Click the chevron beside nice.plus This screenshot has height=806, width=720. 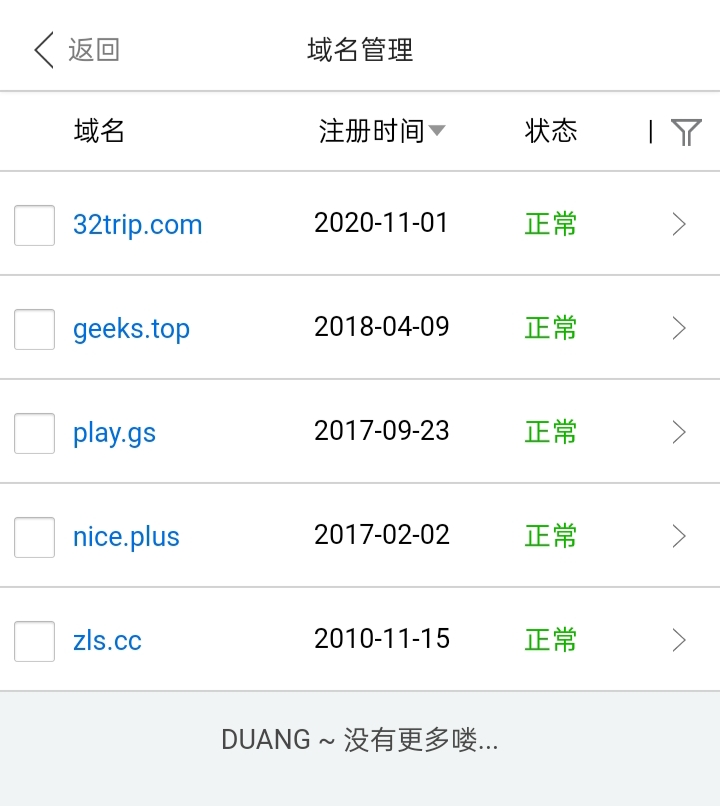pos(679,537)
